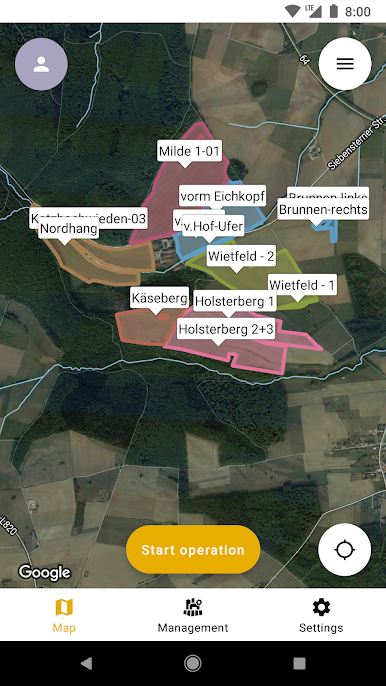Tap the Wietfeld - 1 field label
Screen dimensions: 386x686
pos(302,285)
